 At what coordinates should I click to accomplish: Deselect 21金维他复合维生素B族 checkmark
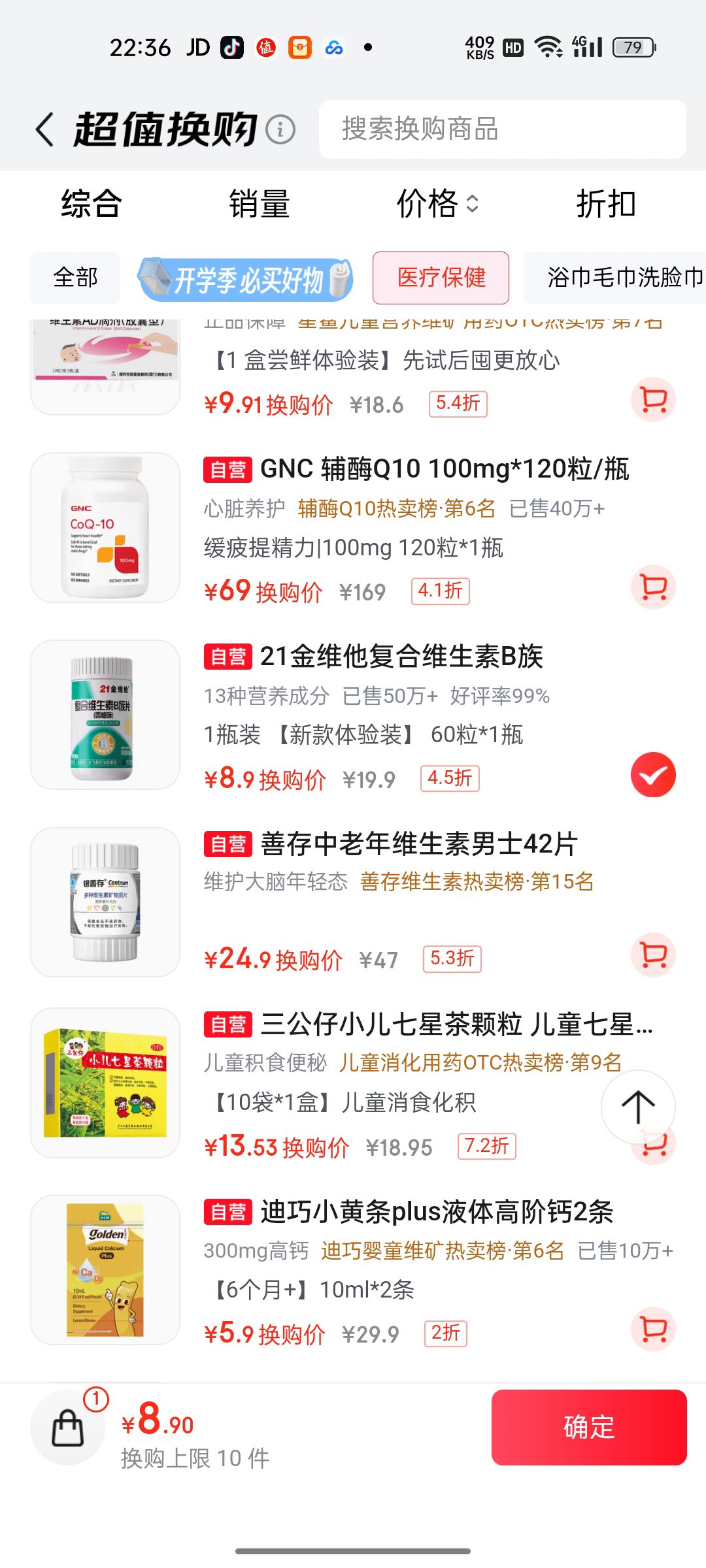[653, 775]
